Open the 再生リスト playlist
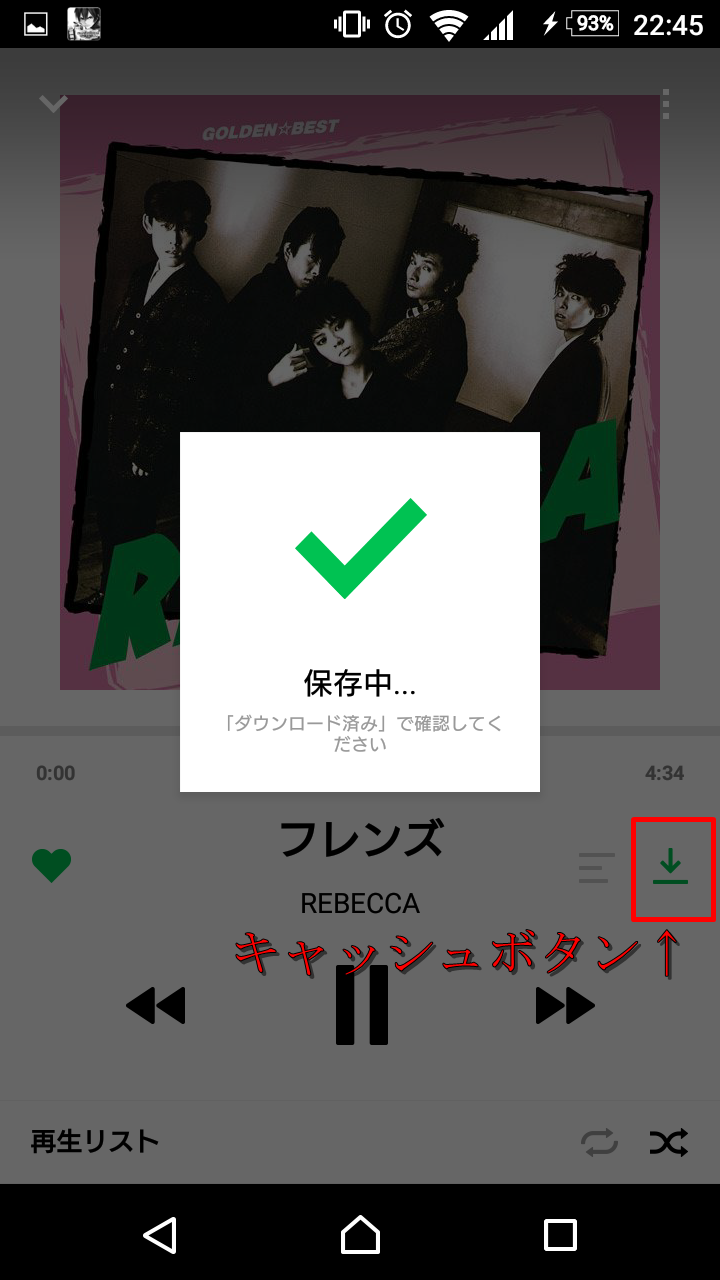720x1280 pixels. (x=95, y=1141)
